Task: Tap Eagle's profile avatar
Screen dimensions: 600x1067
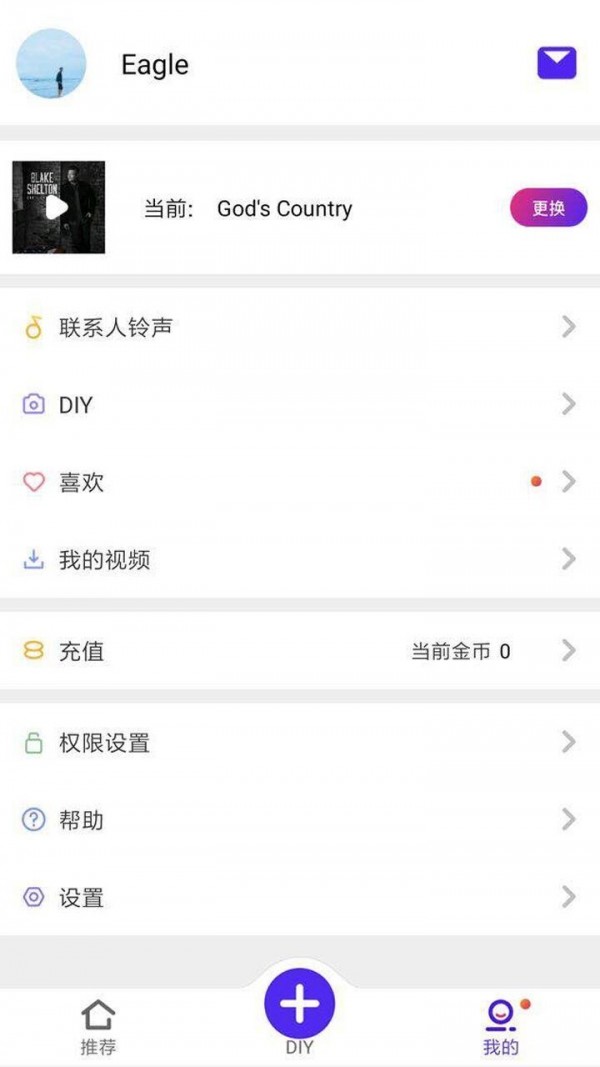Action: [x=51, y=64]
